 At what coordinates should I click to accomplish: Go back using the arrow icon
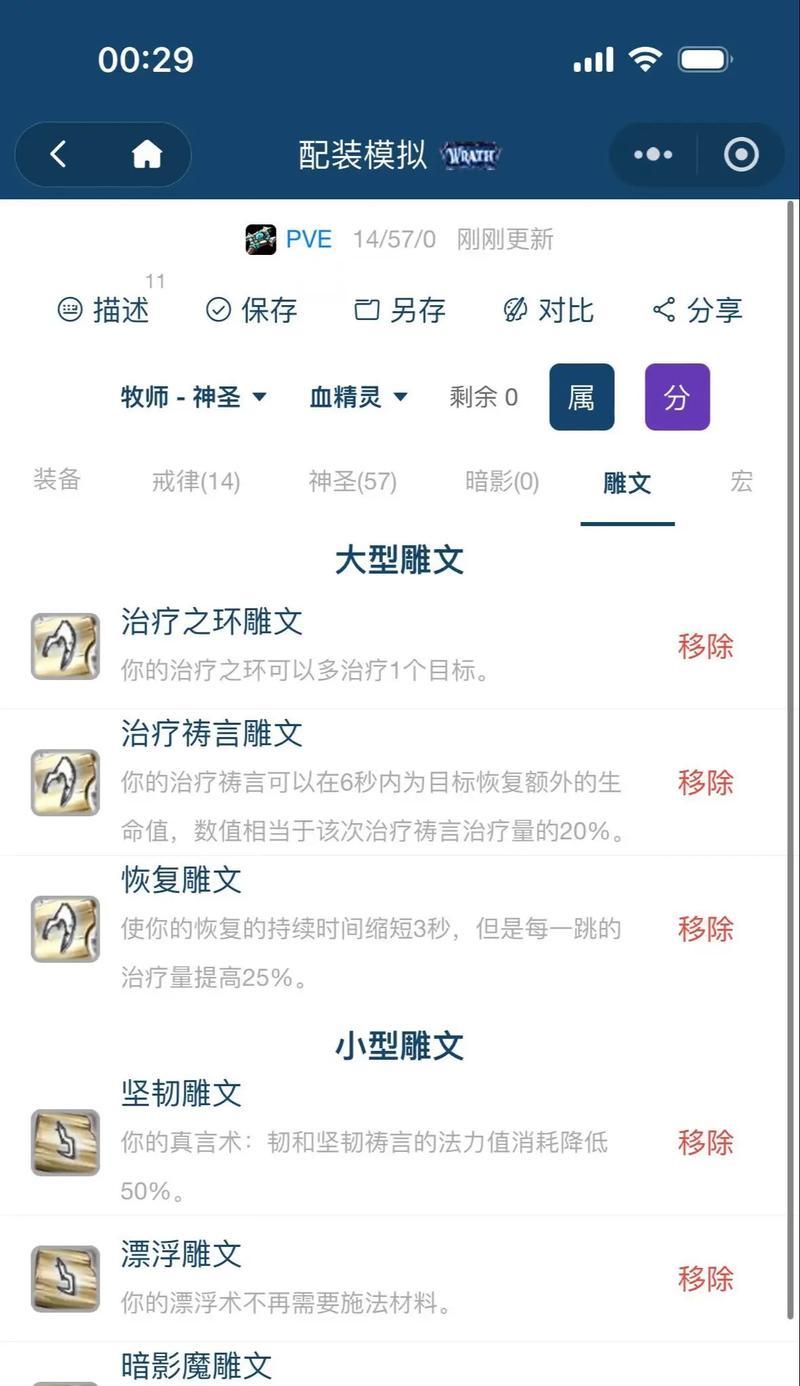click(58, 154)
